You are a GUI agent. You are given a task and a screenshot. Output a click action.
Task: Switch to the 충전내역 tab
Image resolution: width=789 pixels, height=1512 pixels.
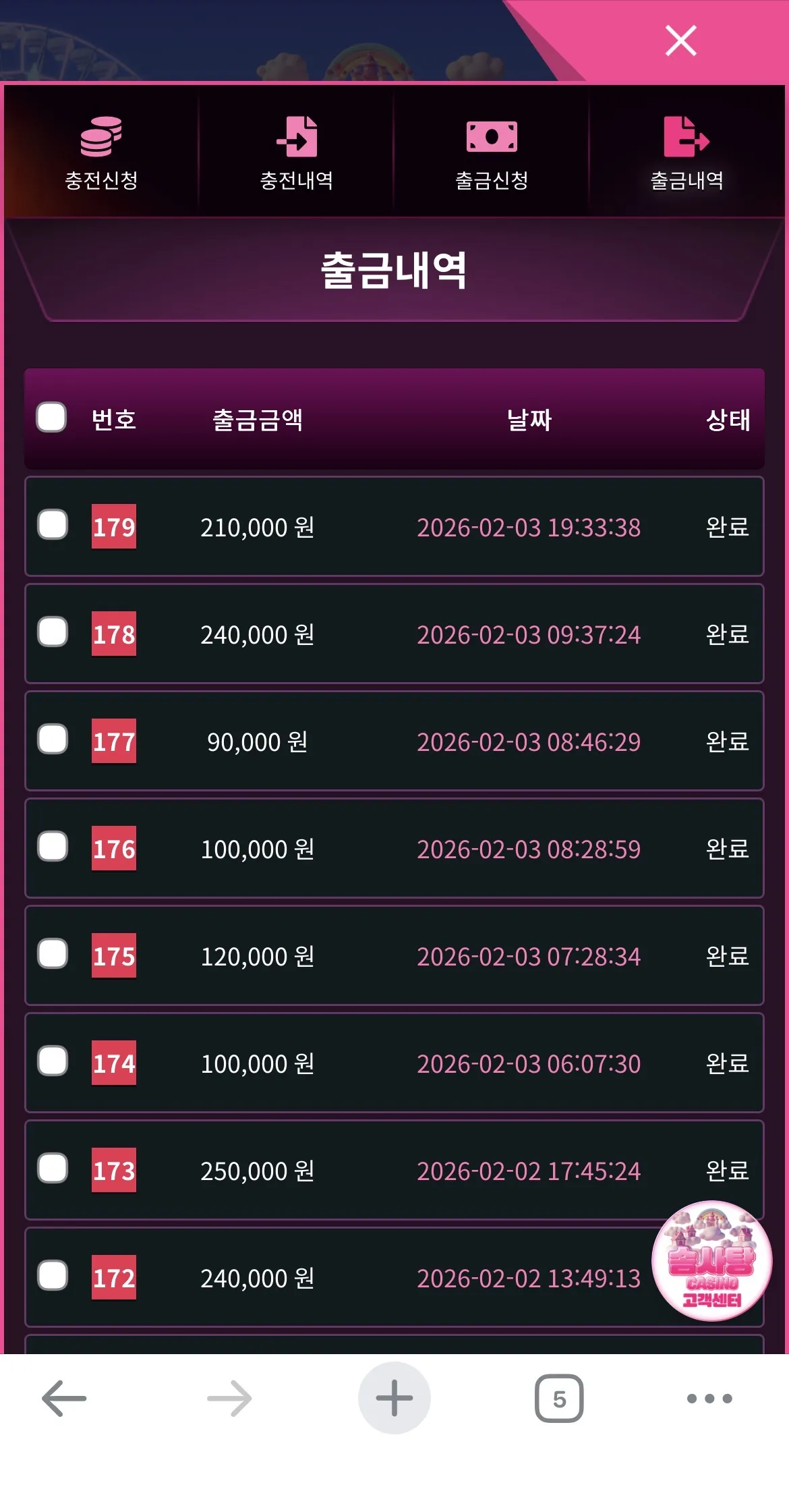(x=297, y=153)
